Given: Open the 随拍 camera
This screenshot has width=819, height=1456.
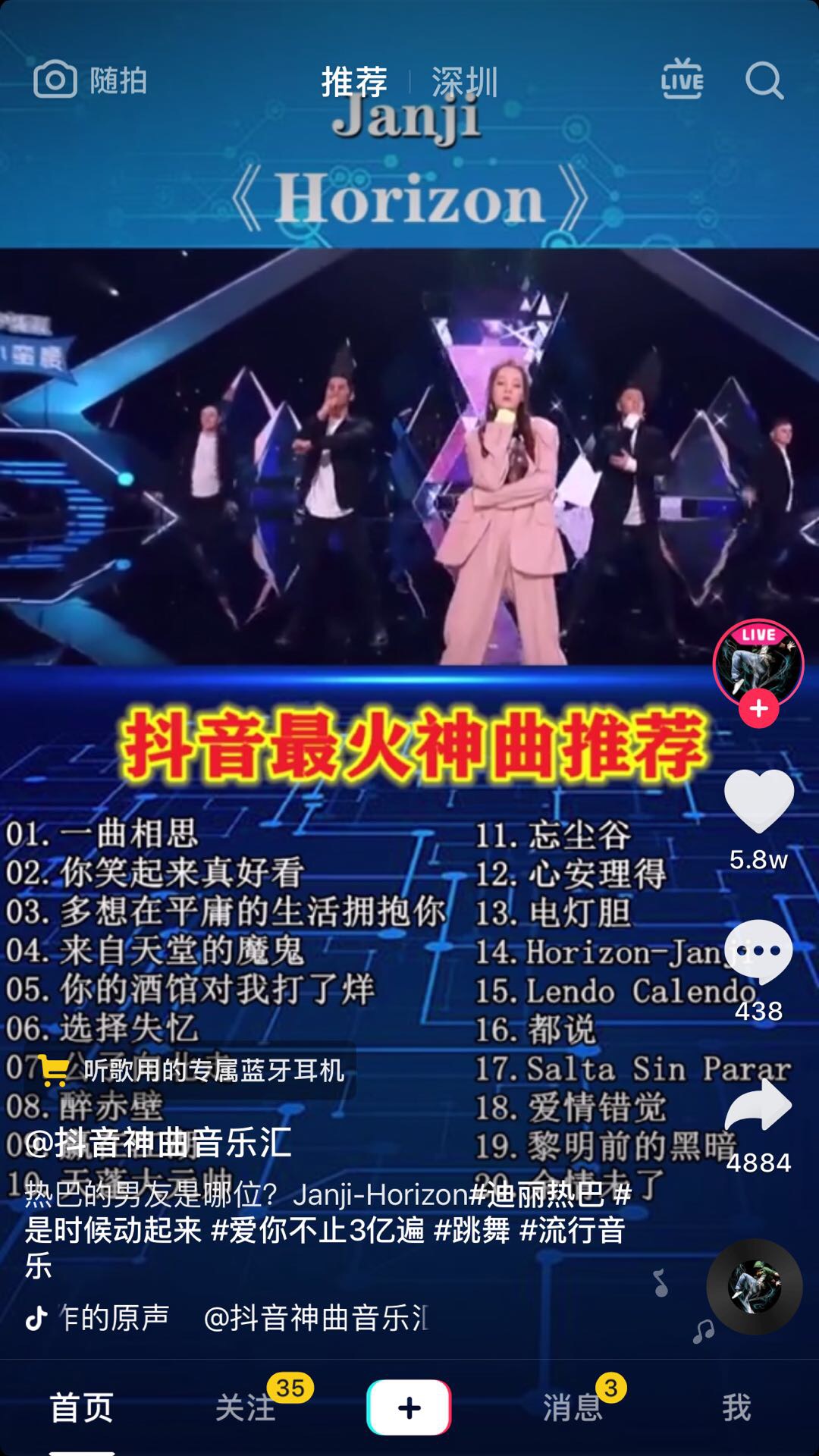Looking at the screenshot, I should pyautogui.click(x=90, y=80).
